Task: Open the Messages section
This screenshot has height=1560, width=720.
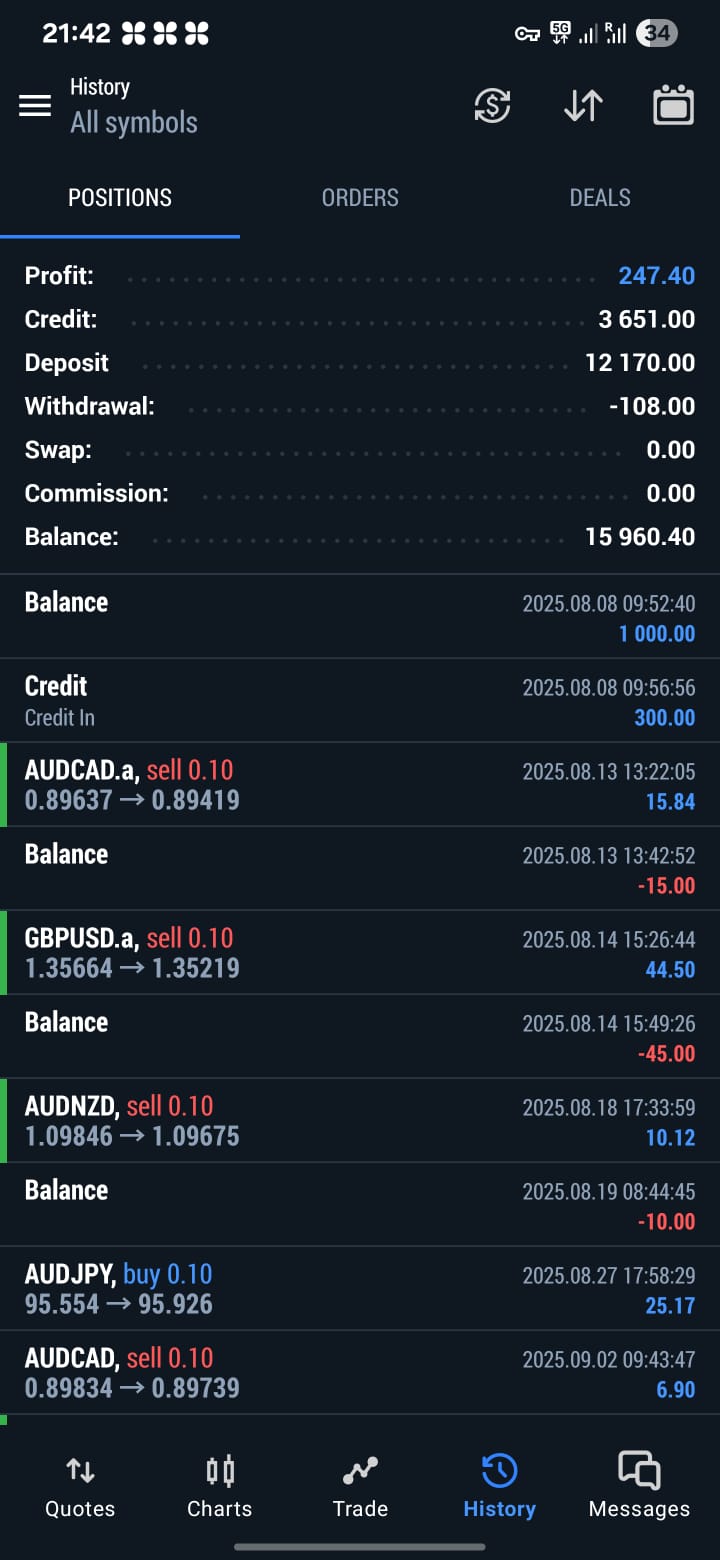Action: click(639, 1487)
